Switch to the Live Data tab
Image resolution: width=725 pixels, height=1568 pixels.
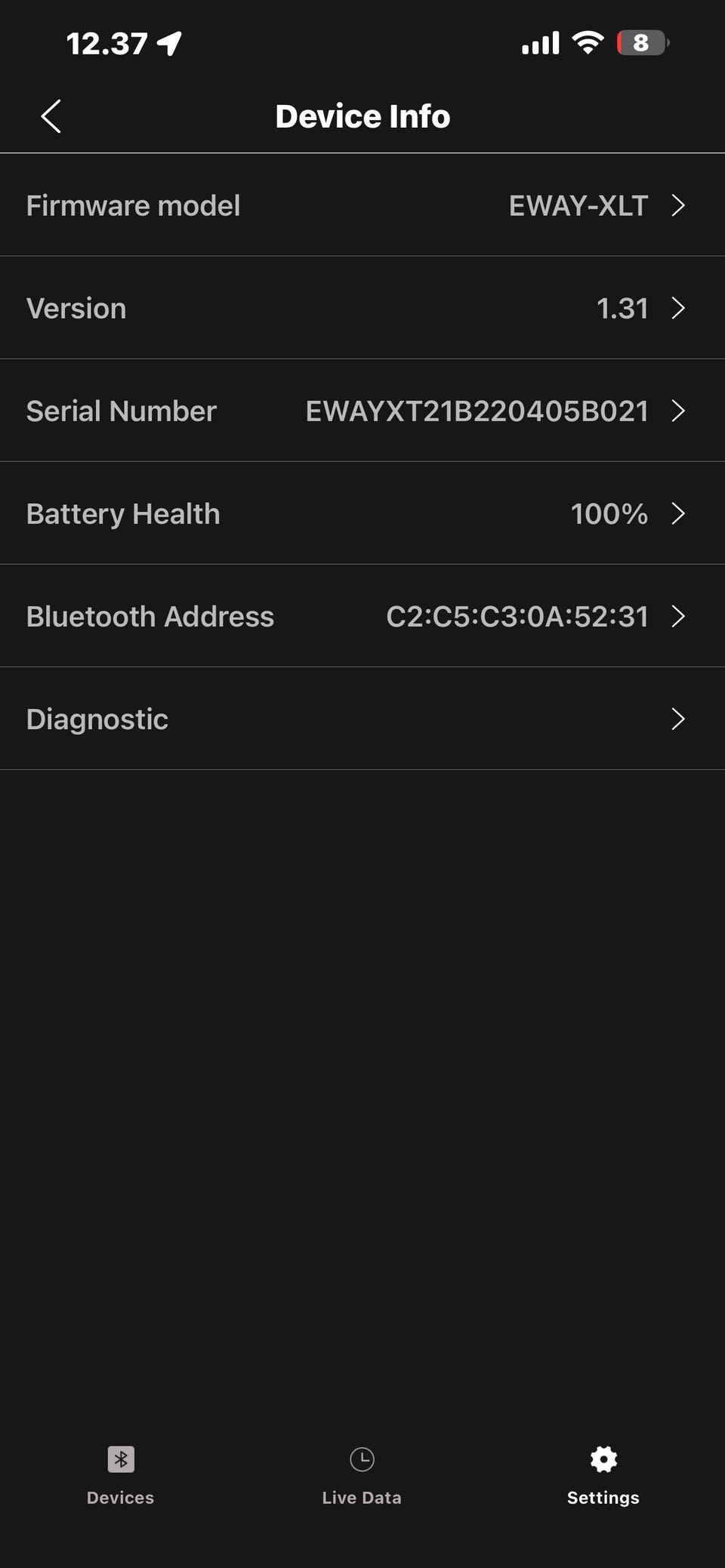click(362, 1475)
